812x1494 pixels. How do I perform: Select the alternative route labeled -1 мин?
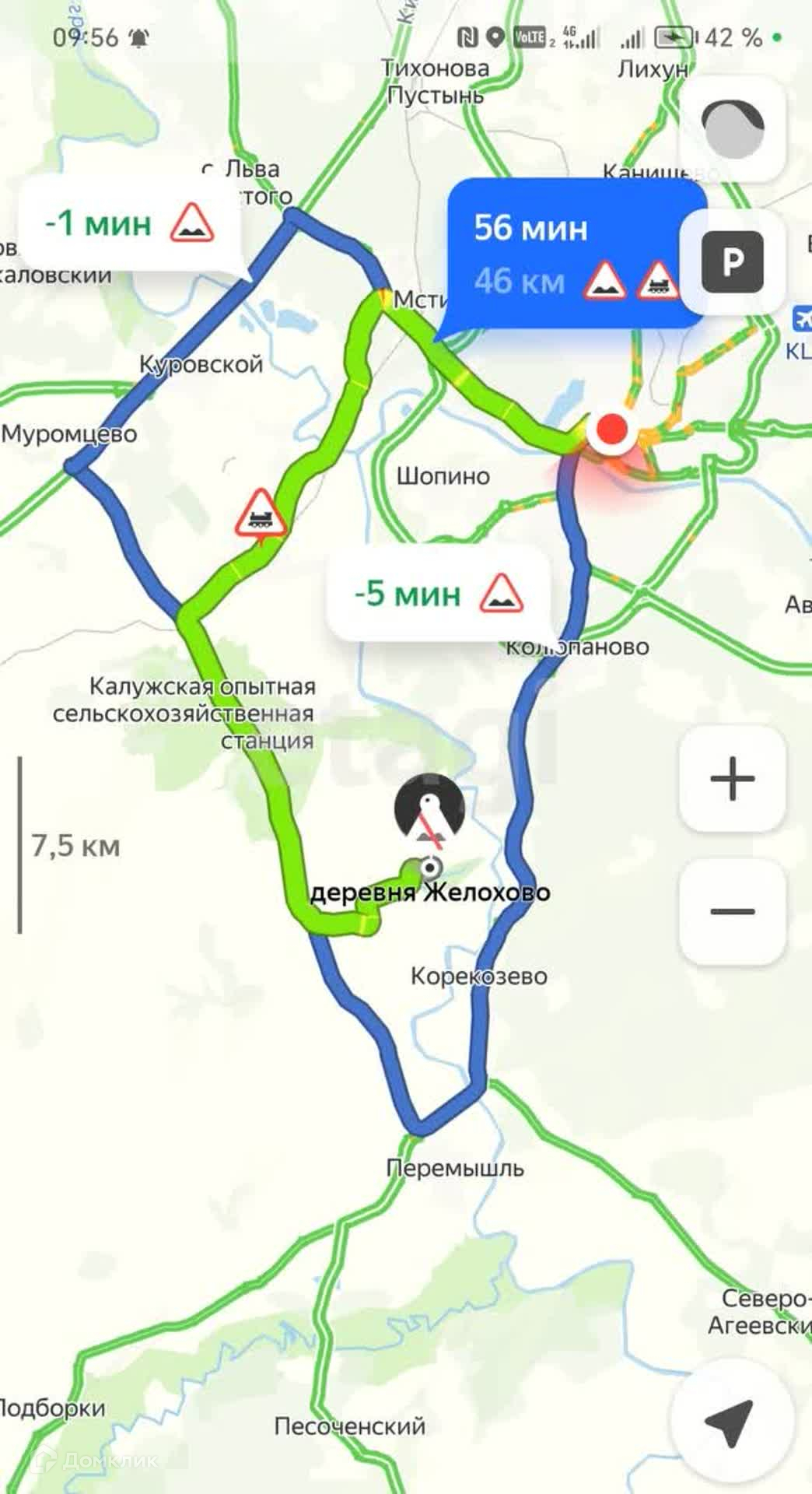(x=128, y=224)
